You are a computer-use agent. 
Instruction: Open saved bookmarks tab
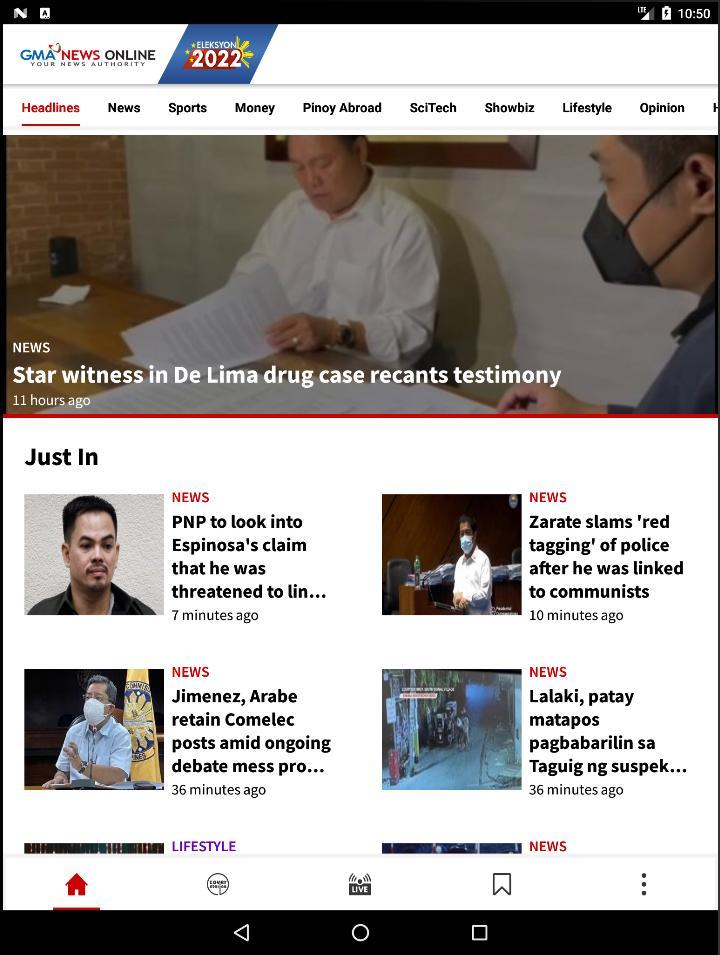[502, 884]
